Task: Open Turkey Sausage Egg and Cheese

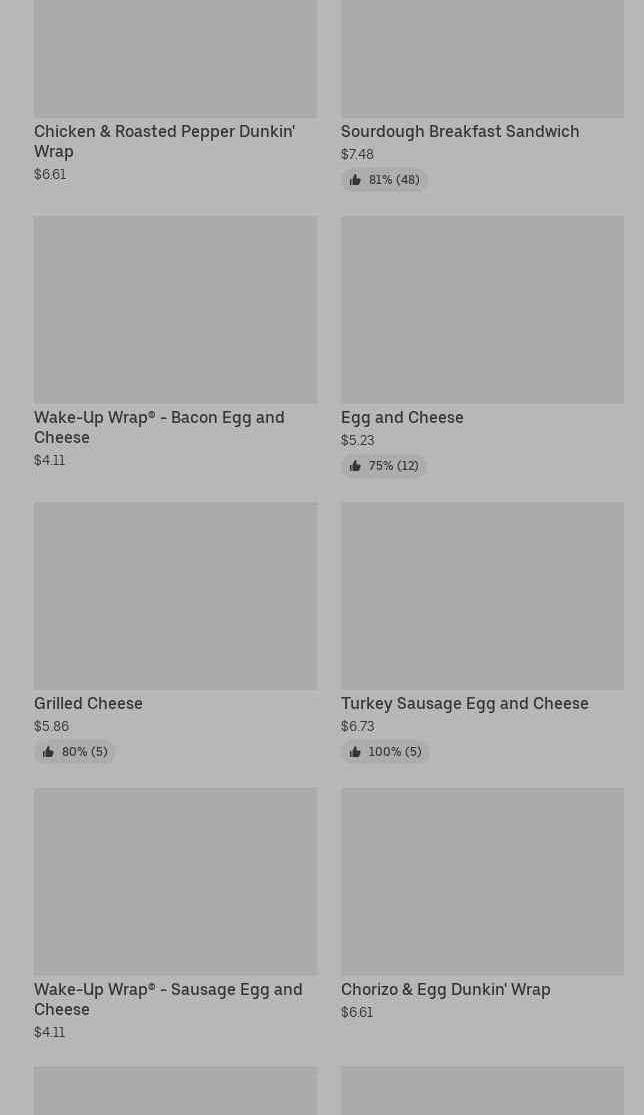Action: coord(482,632)
